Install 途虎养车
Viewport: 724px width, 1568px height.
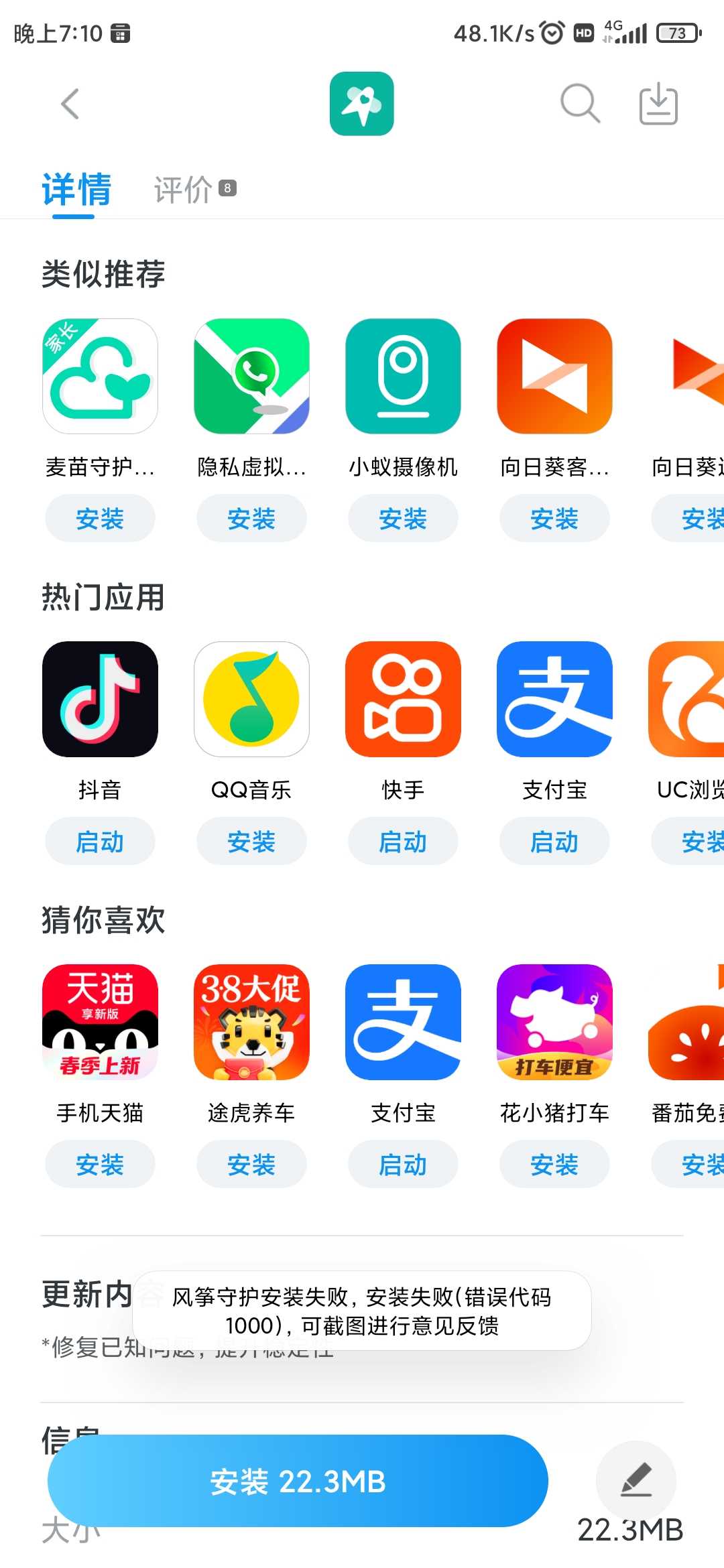click(x=251, y=1165)
